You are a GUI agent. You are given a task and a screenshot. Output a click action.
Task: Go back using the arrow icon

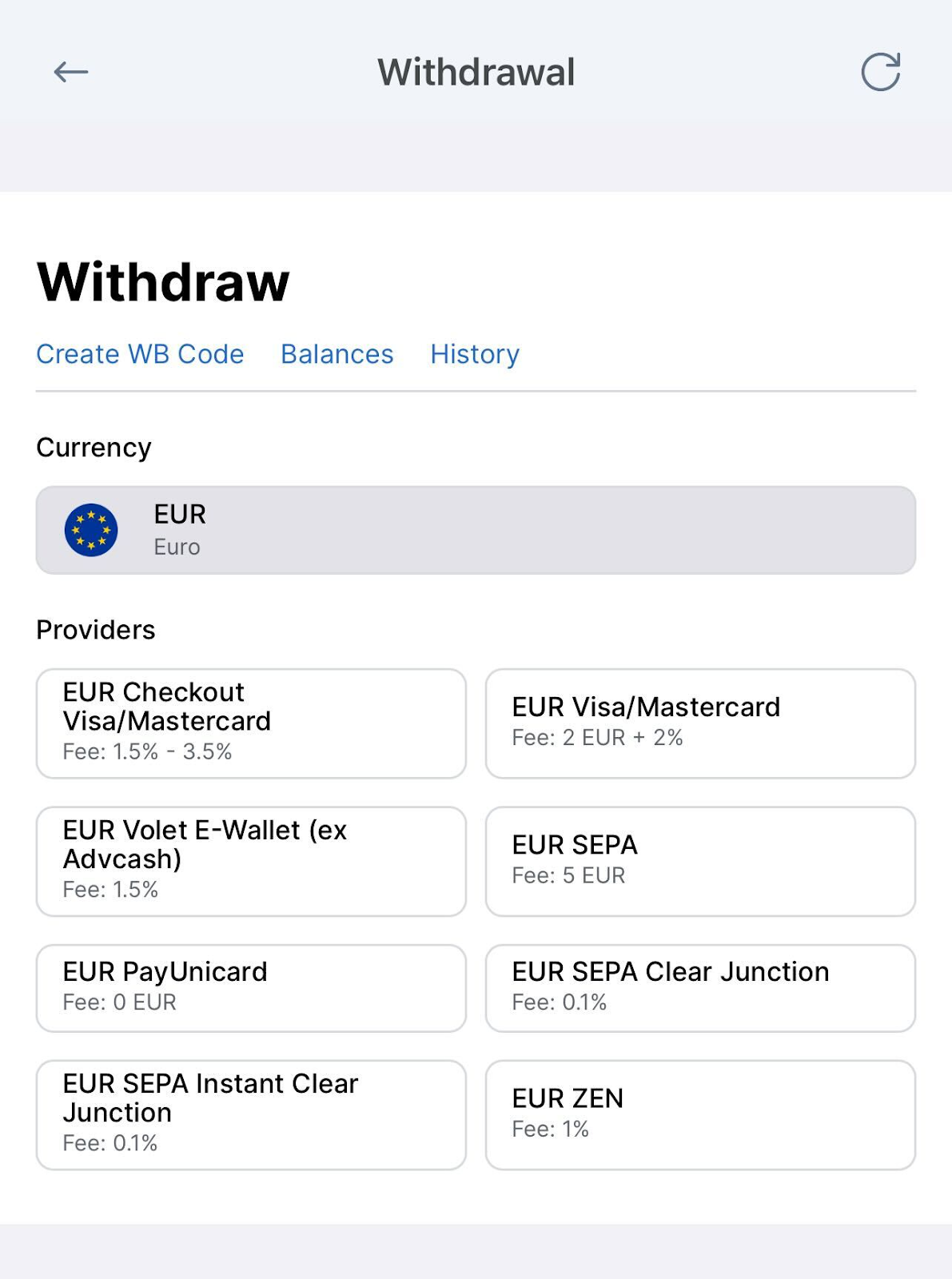[70, 72]
